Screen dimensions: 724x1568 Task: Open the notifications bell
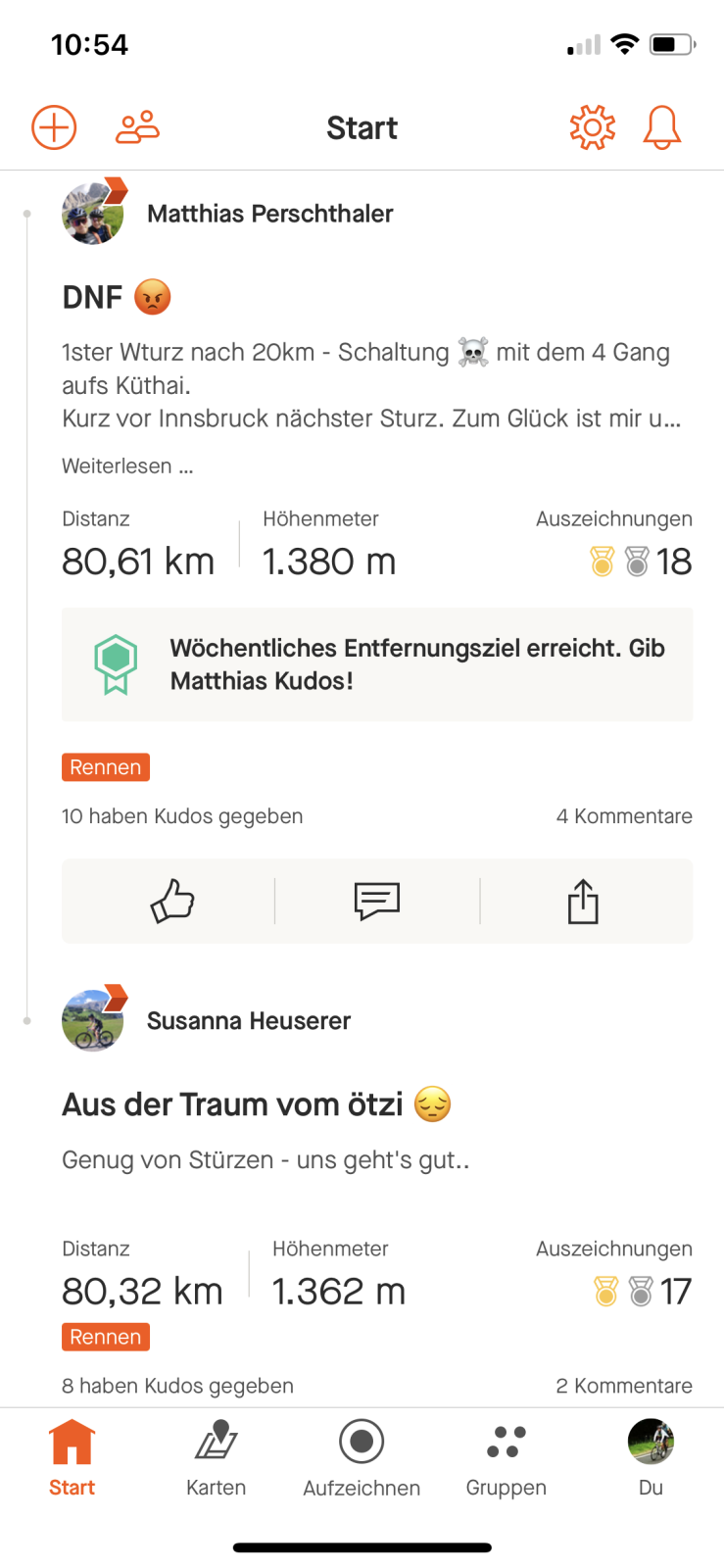tap(661, 127)
